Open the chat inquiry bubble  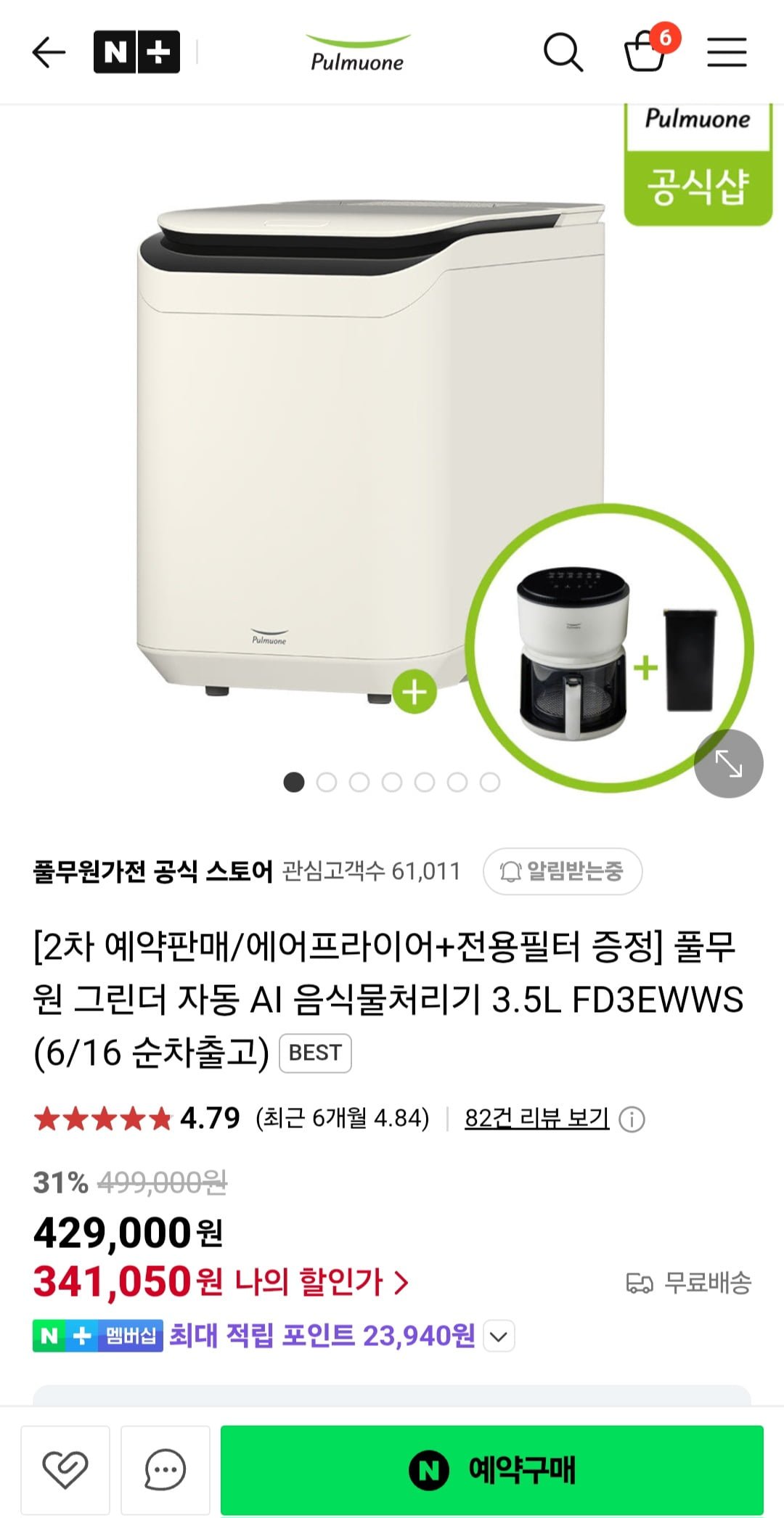[x=166, y=1469]
